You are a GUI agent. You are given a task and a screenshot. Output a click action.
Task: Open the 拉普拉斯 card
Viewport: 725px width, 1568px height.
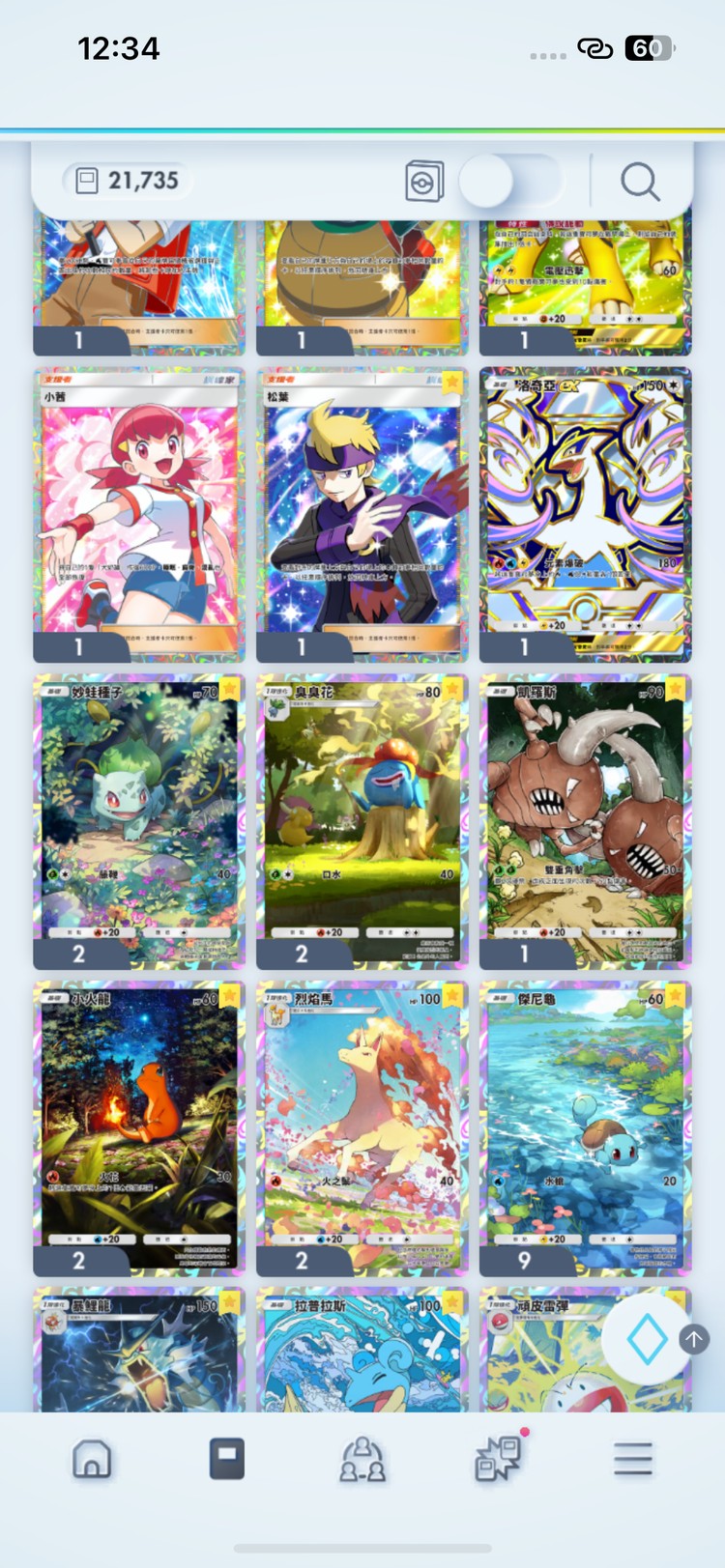click(x=362, y=1353)
